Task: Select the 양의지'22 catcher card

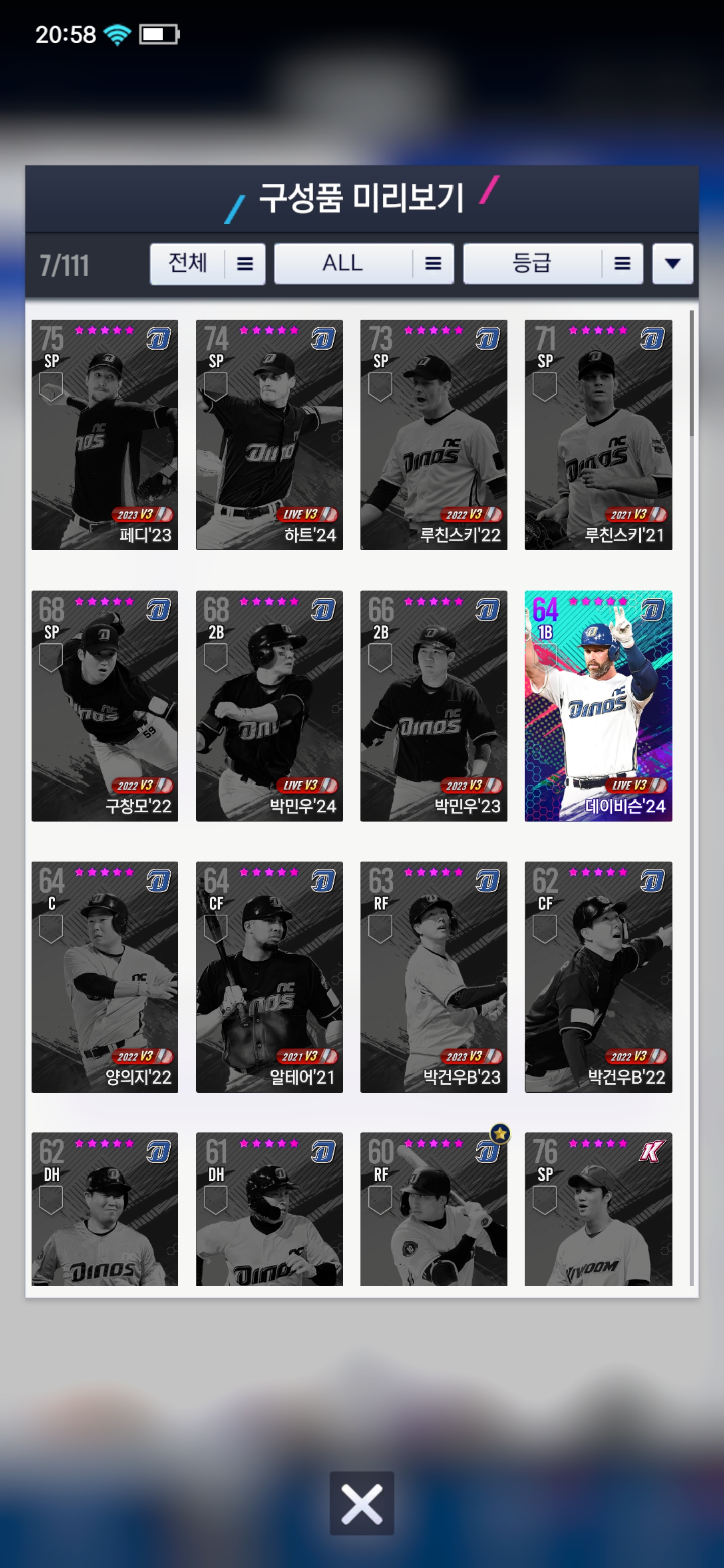Action: [105, 976]
